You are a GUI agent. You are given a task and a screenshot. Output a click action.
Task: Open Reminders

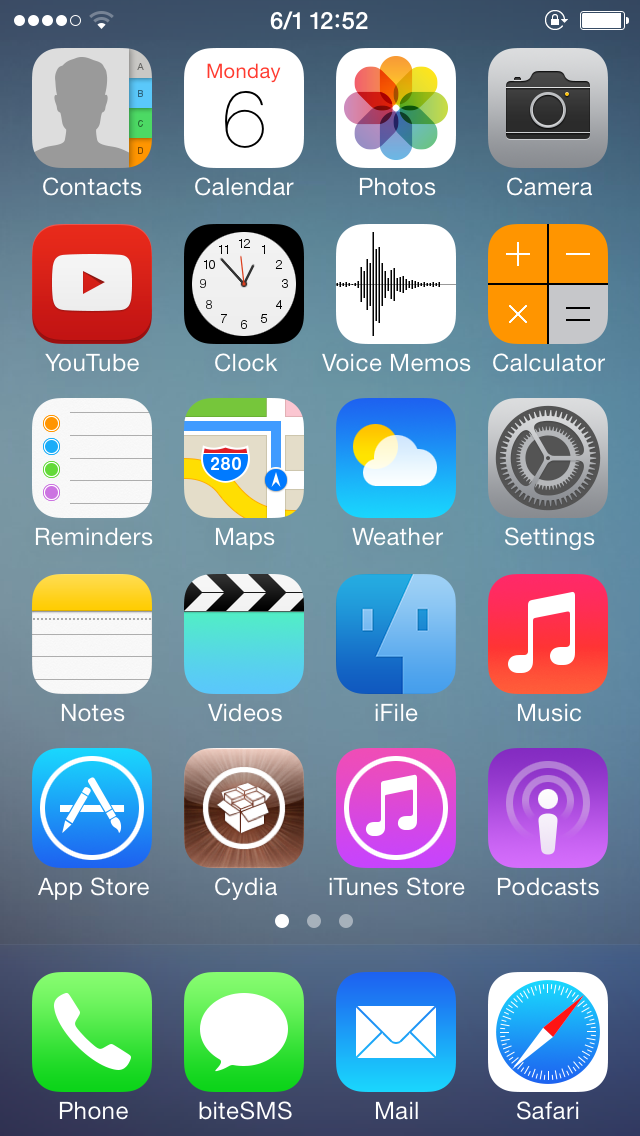[x=92, y=458]
